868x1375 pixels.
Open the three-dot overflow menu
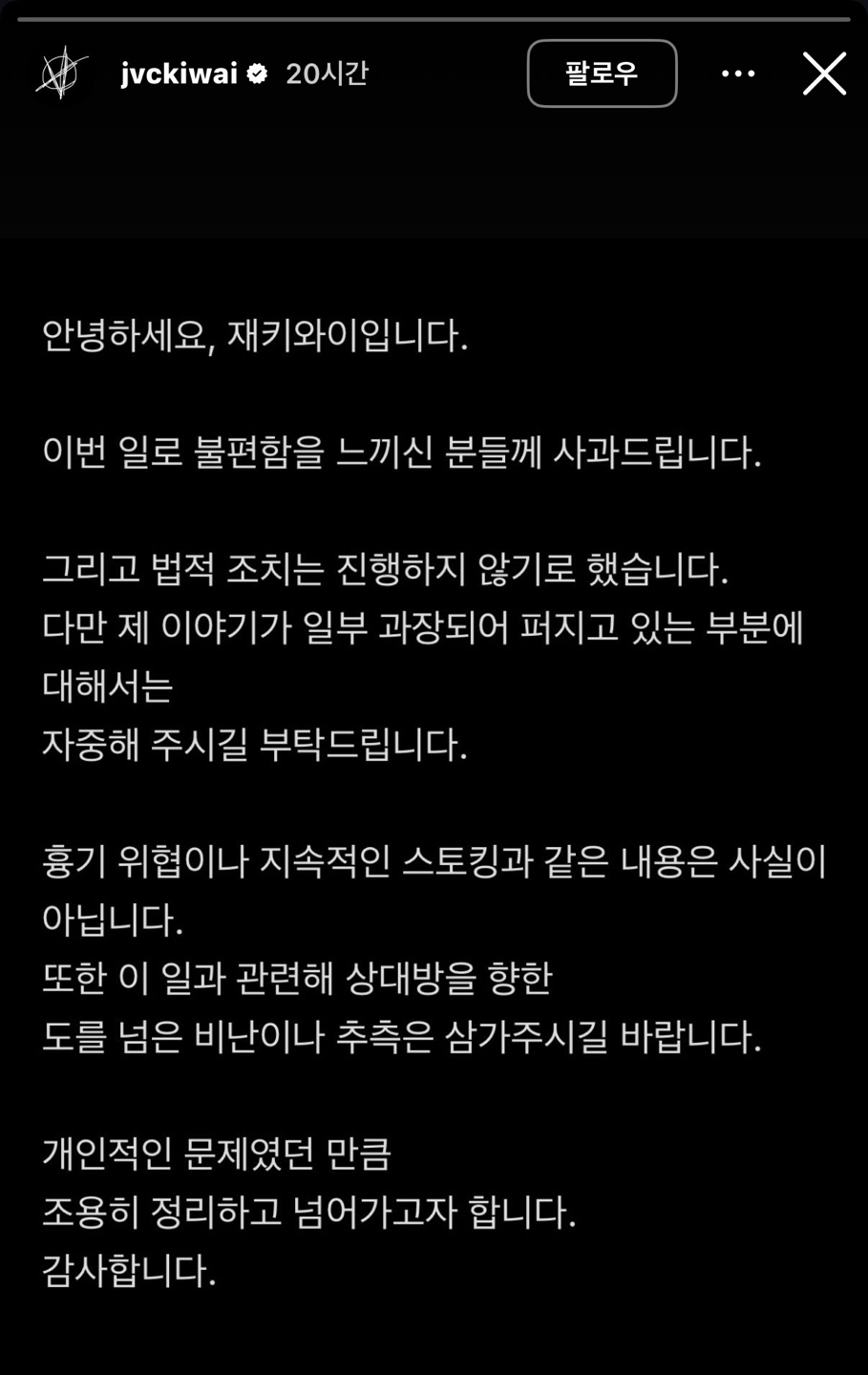[738, 74]
